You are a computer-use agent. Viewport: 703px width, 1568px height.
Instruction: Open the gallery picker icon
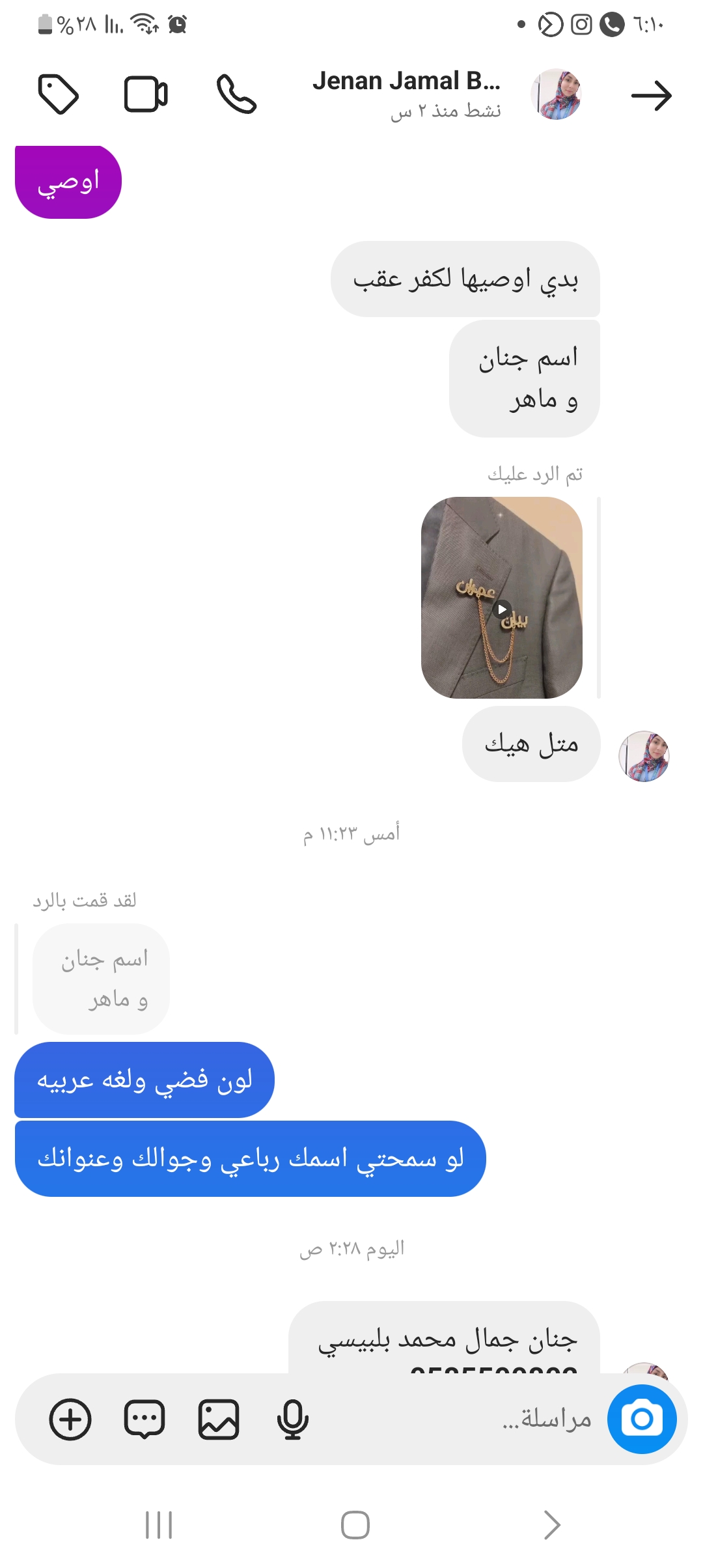219,1419
